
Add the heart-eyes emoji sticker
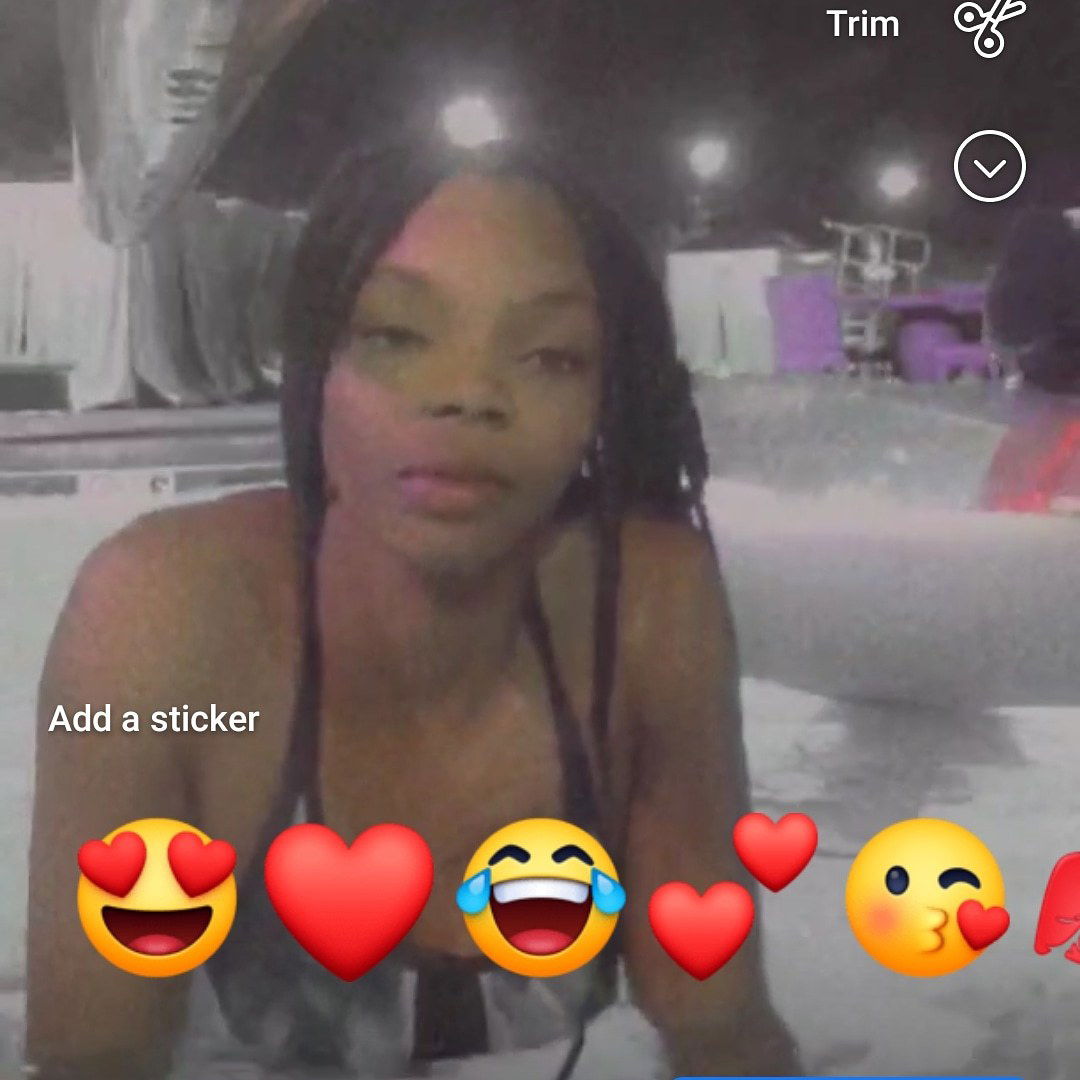click(157, 897)
